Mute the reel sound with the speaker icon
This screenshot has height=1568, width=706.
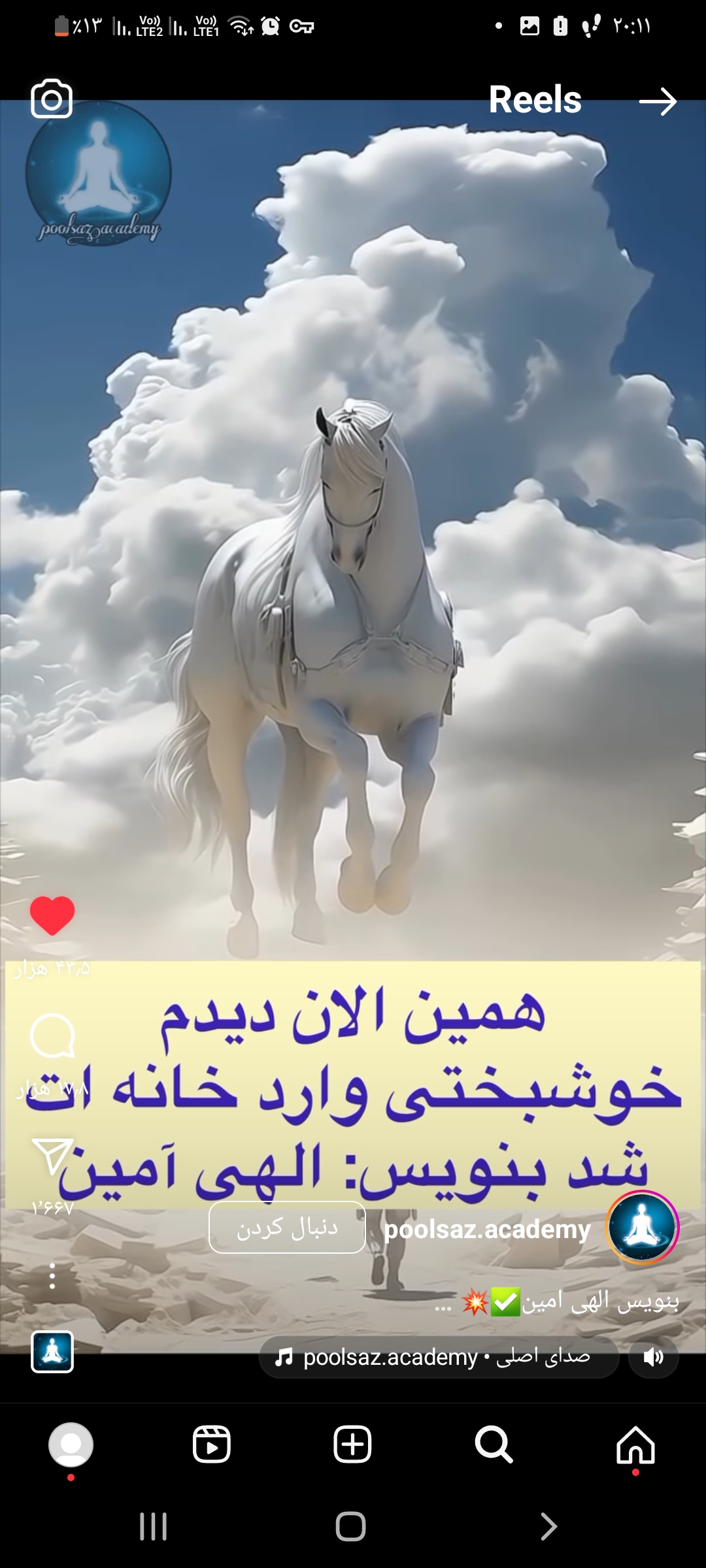tap(653, 1358)
